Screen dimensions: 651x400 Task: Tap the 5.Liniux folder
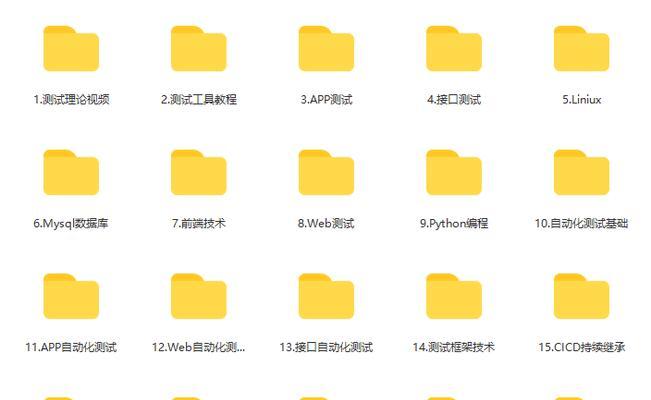(582, 49)
